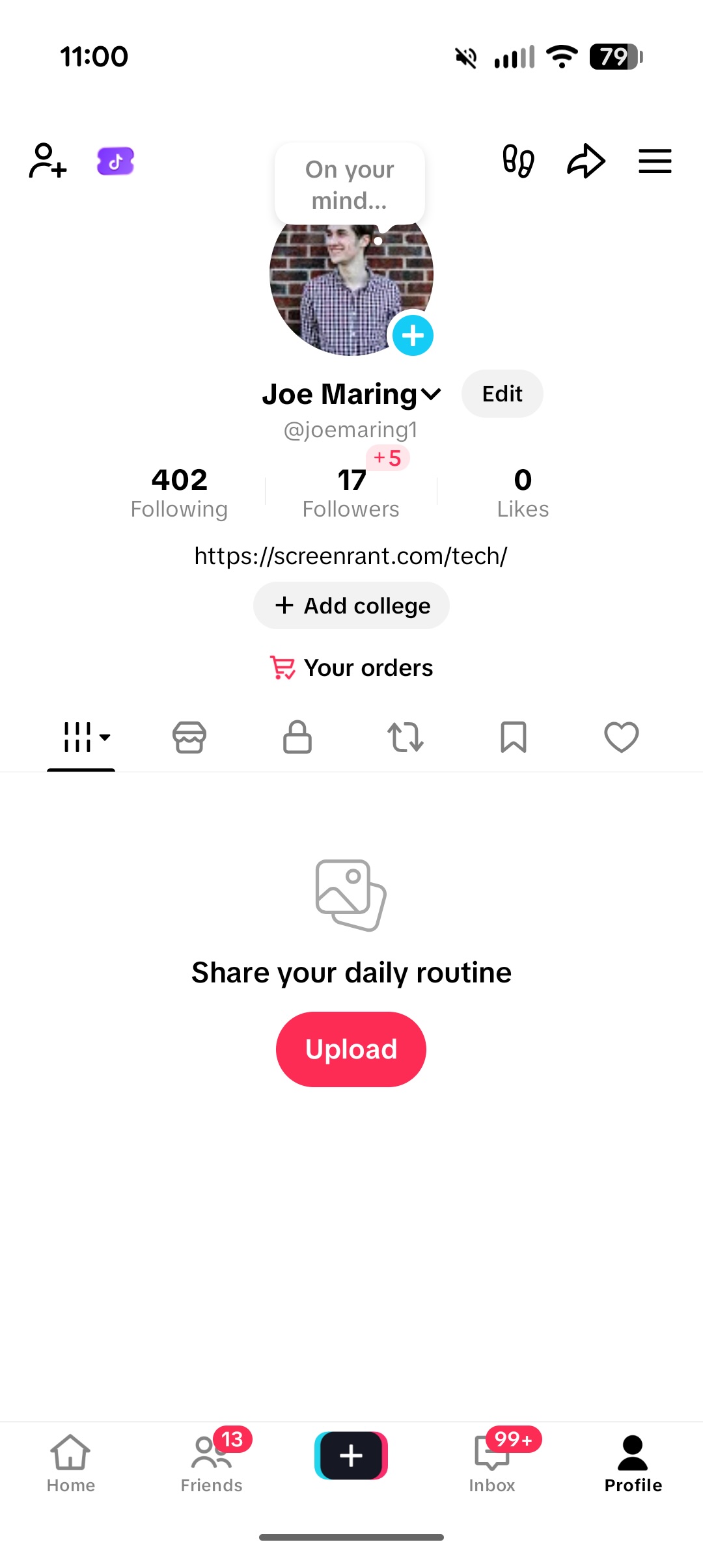This screenshot has width=703, height=1568.
Task: Open the Inbox tab
Action: 492,1470
